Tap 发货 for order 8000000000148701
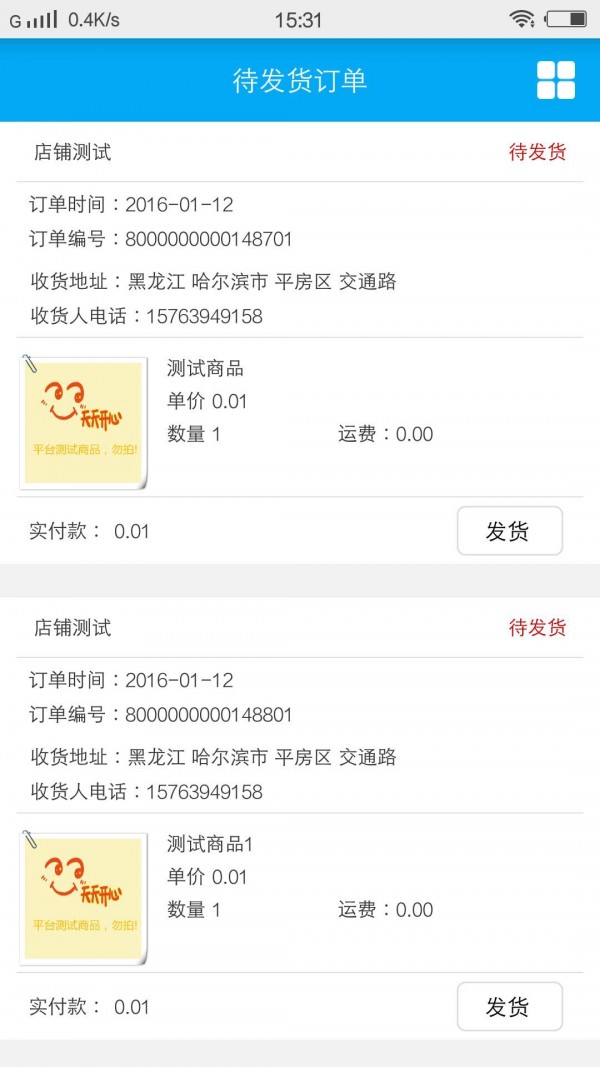This screenshot has height=1067, width=600. tap(509, 531)
